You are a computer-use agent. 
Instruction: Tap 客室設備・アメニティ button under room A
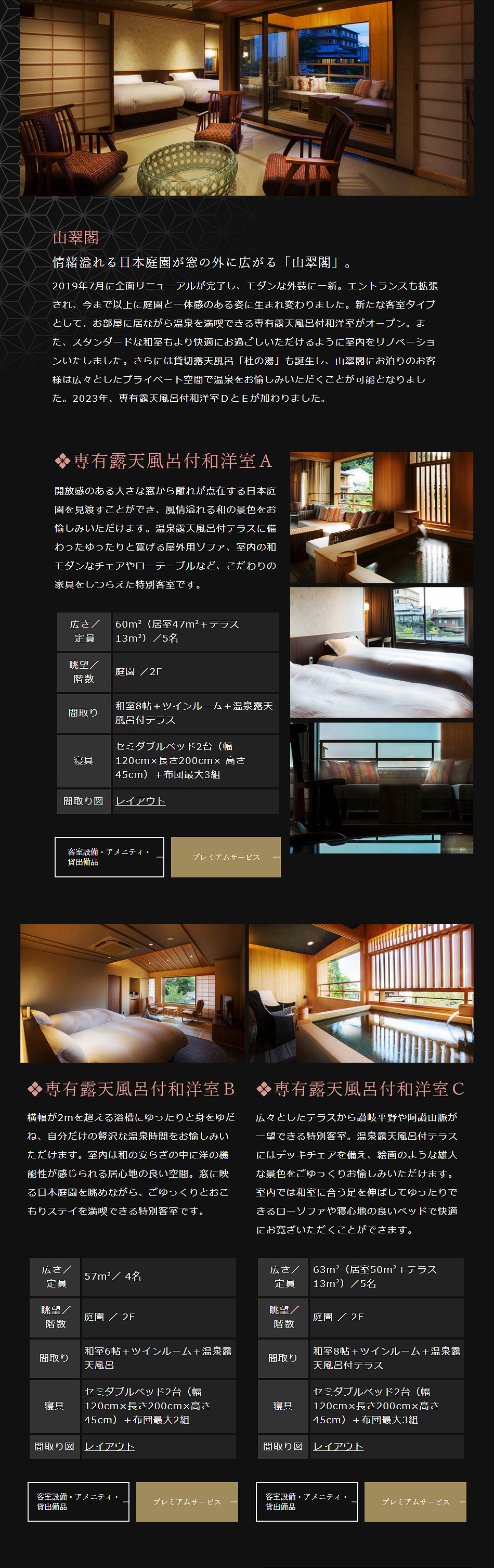click(110, 857)
